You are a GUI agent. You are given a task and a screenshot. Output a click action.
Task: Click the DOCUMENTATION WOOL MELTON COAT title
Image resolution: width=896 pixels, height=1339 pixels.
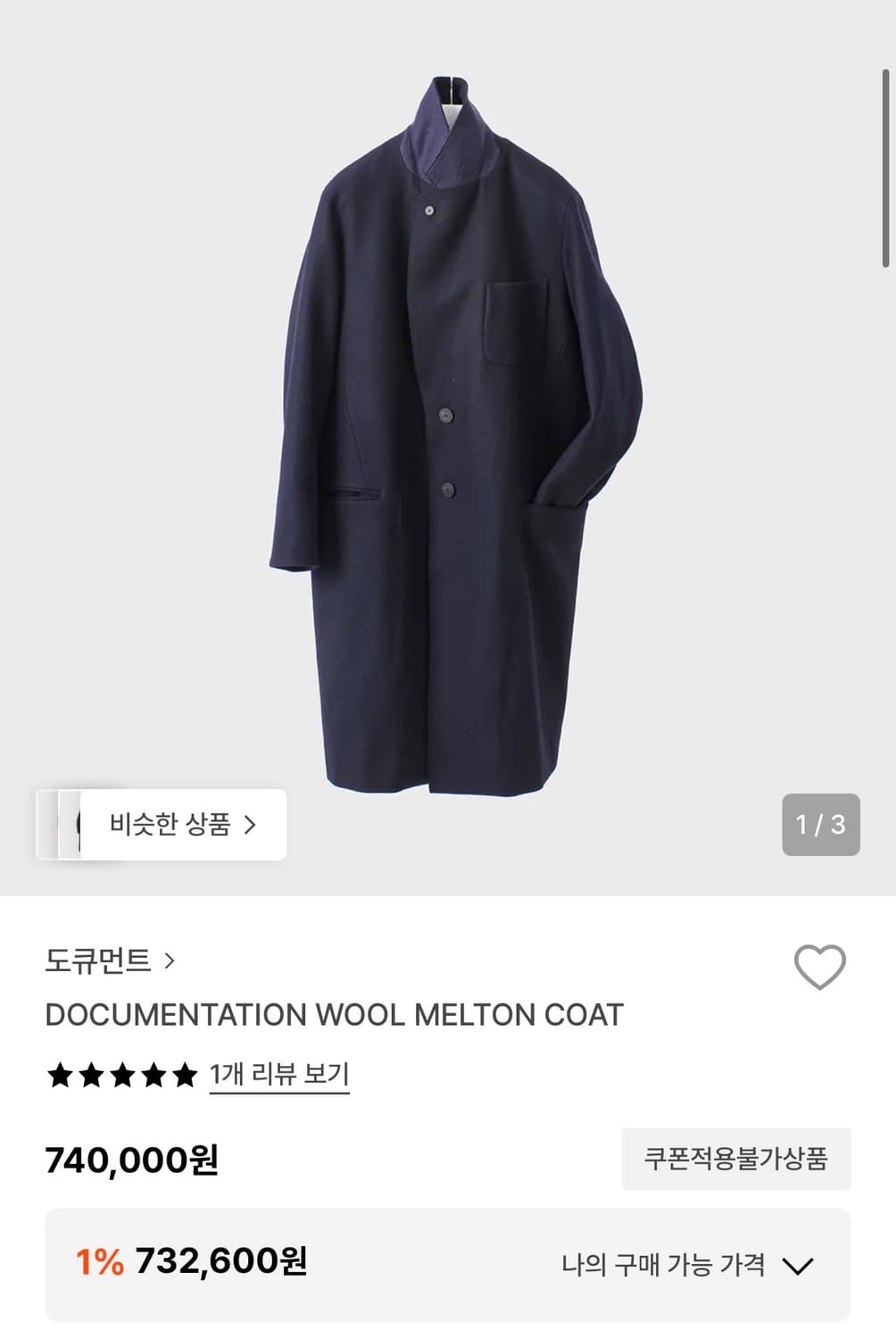[336, 1013]
